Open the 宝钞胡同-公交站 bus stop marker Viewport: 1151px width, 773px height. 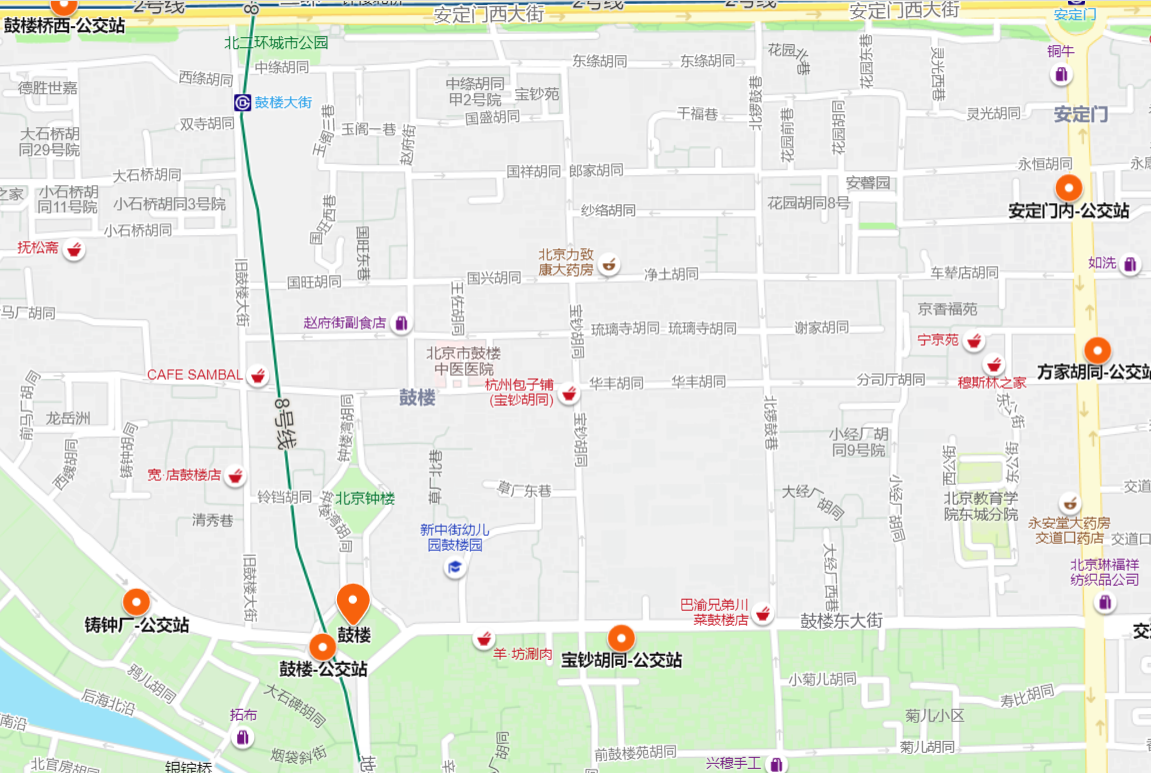[621, 638]
